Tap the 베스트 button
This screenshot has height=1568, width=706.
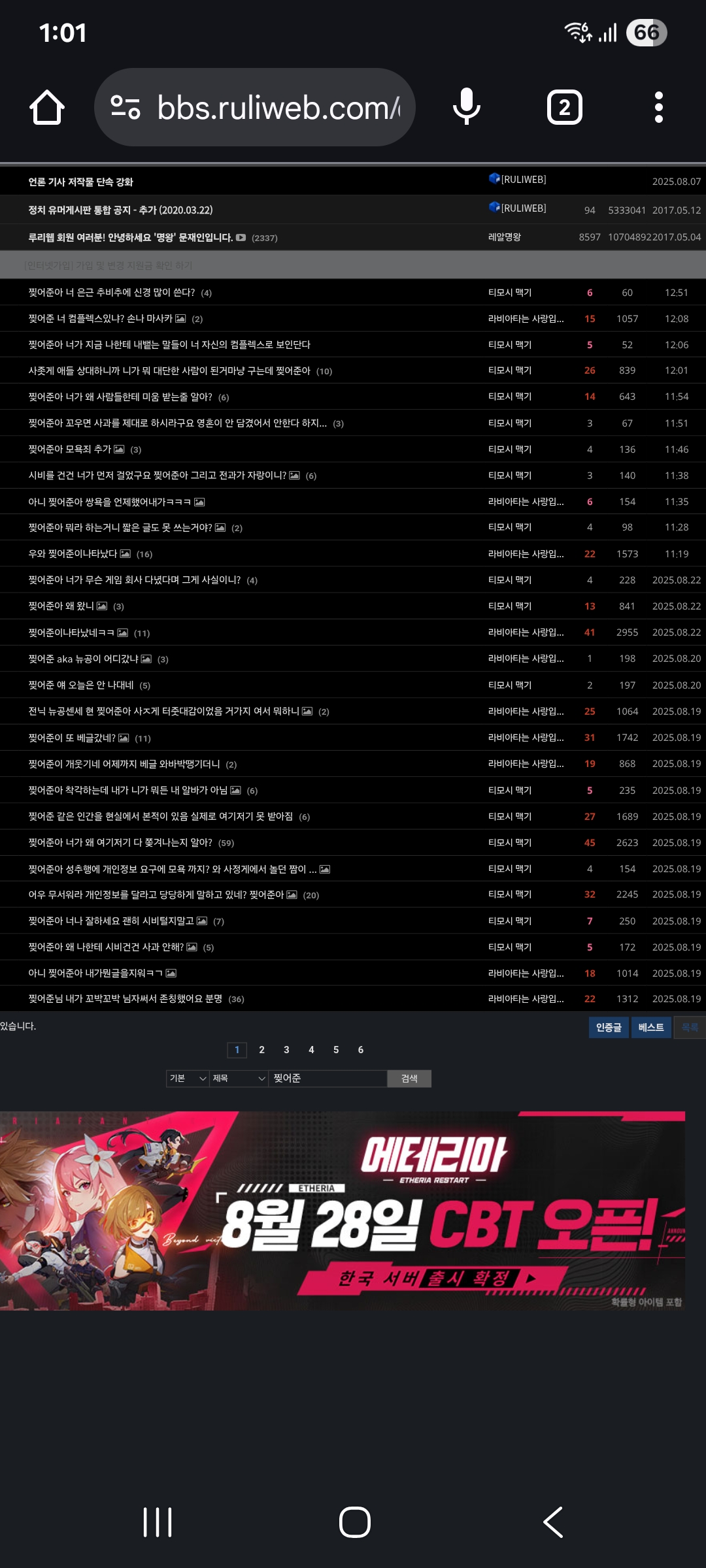[651, 1028]
